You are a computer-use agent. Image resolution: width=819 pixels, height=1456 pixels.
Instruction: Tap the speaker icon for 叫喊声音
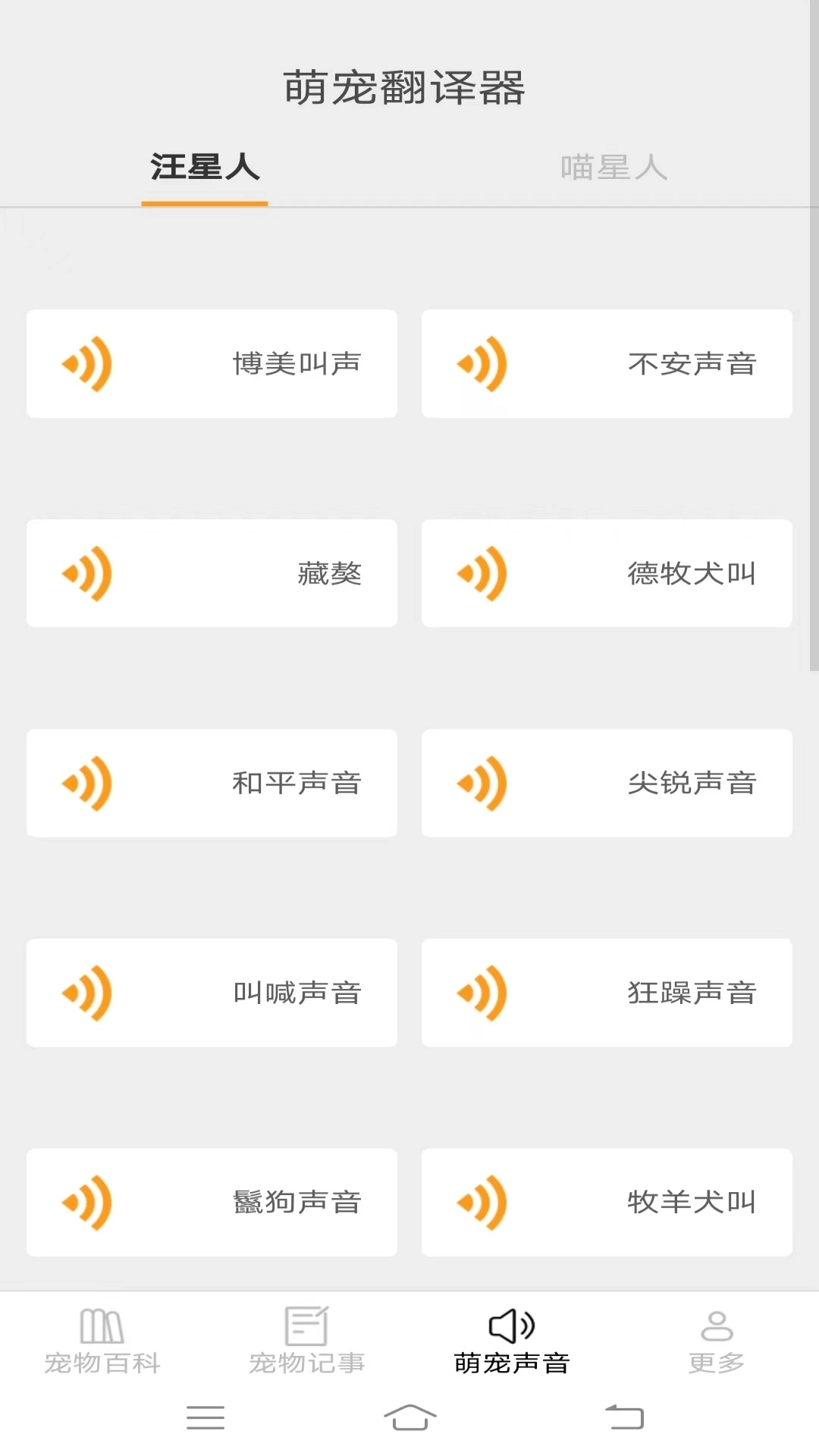tap(87, 993)
